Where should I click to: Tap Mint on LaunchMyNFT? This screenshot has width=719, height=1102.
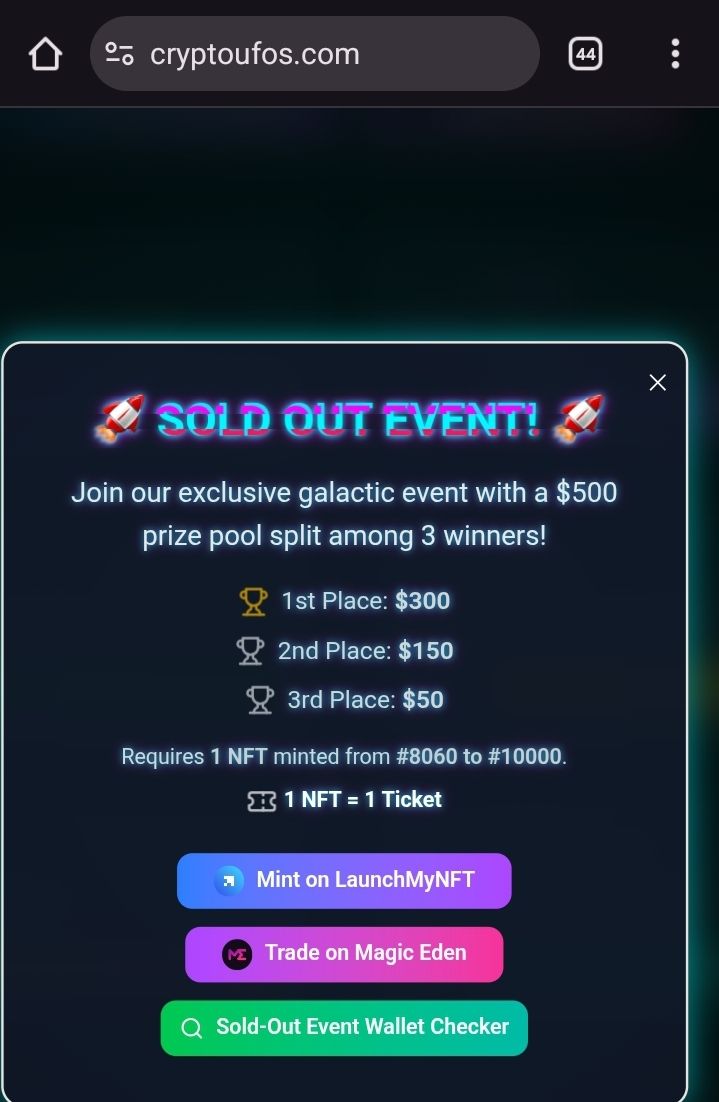coord(344,880)
